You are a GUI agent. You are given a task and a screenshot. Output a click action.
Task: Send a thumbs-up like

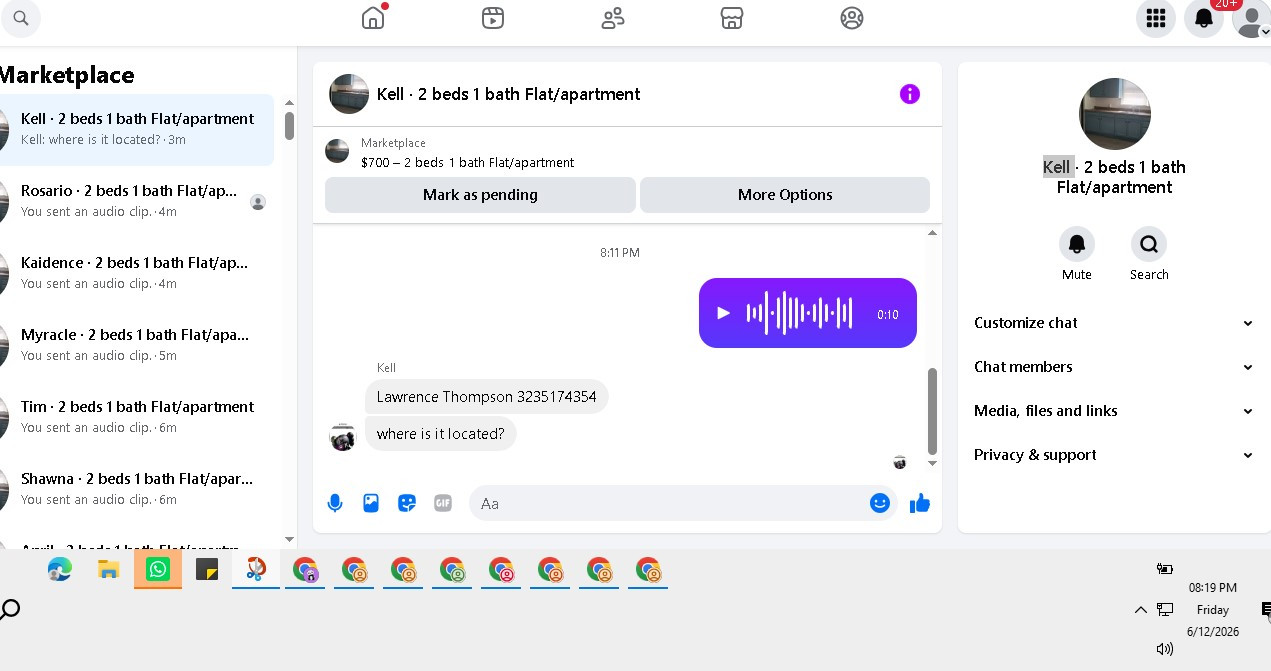(x=920, y=503)
